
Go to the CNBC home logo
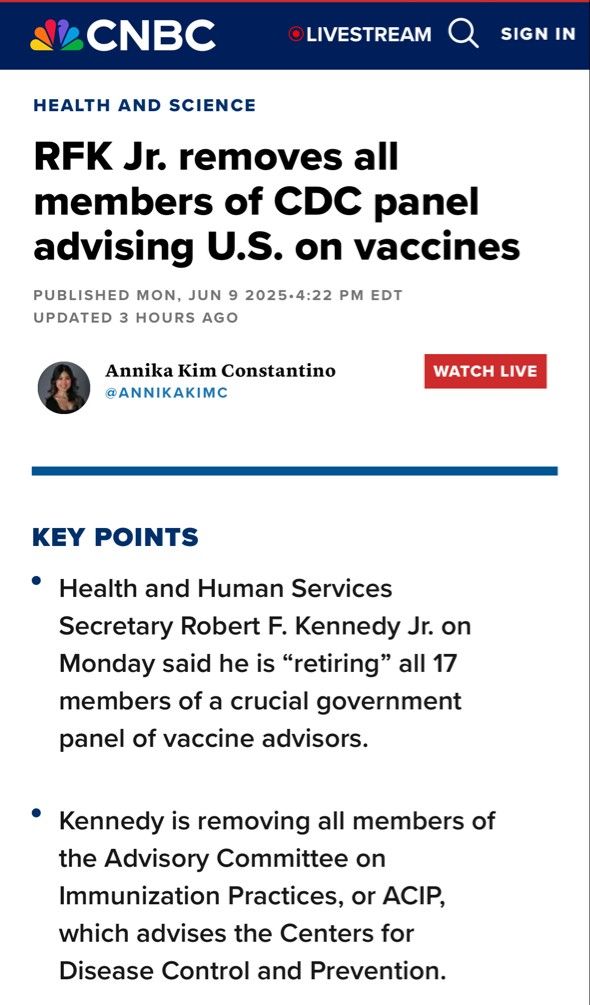pyautogui.click(x=122, y=35)
